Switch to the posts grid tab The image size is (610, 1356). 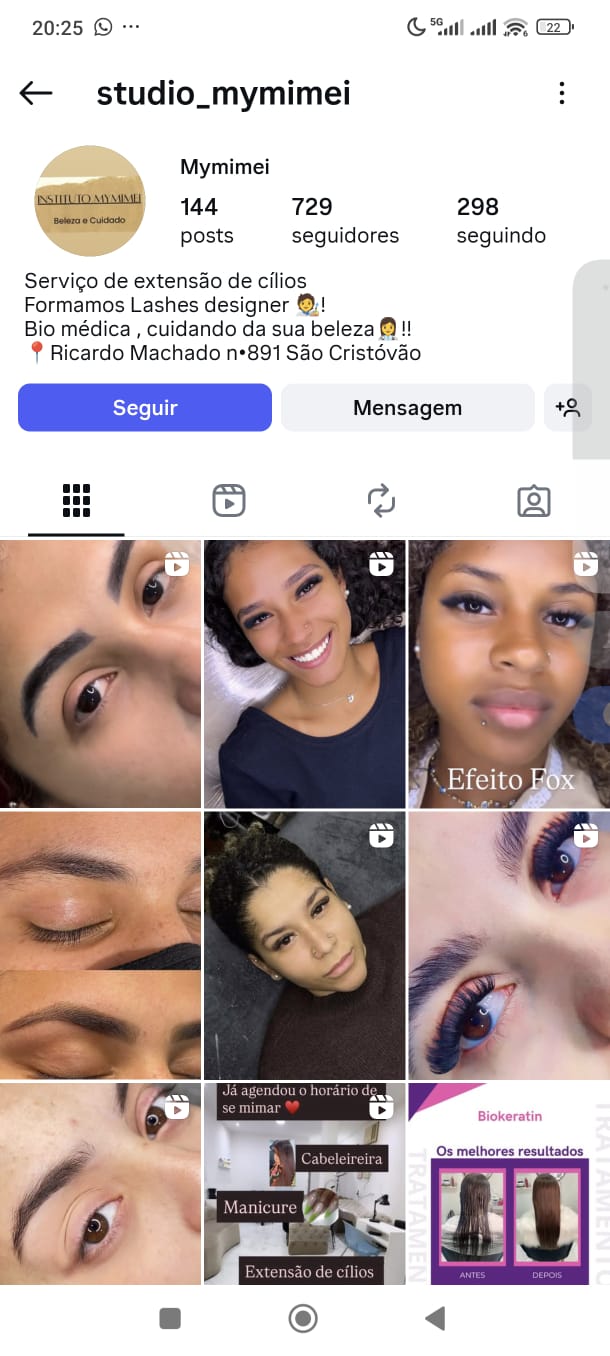[76, 500]
